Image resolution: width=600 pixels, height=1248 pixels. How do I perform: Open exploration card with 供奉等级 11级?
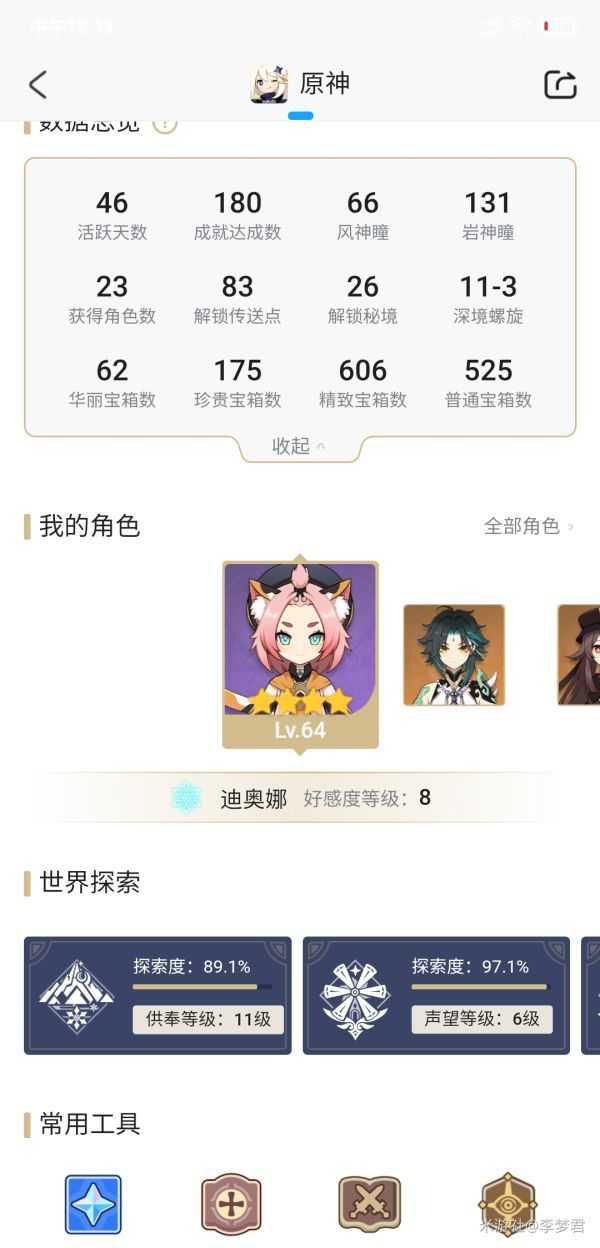click(158, 995)
